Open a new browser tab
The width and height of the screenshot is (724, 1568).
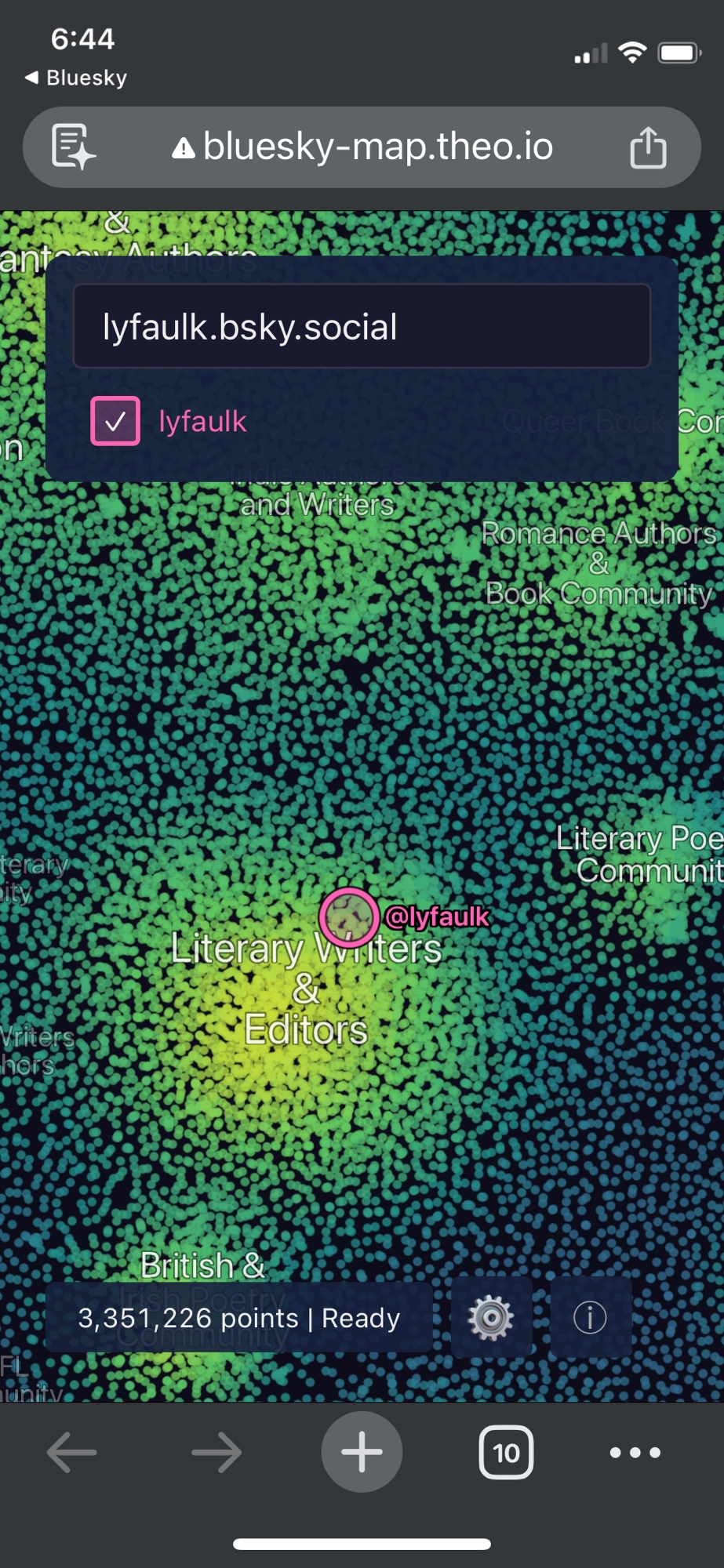click(362, 1453)
